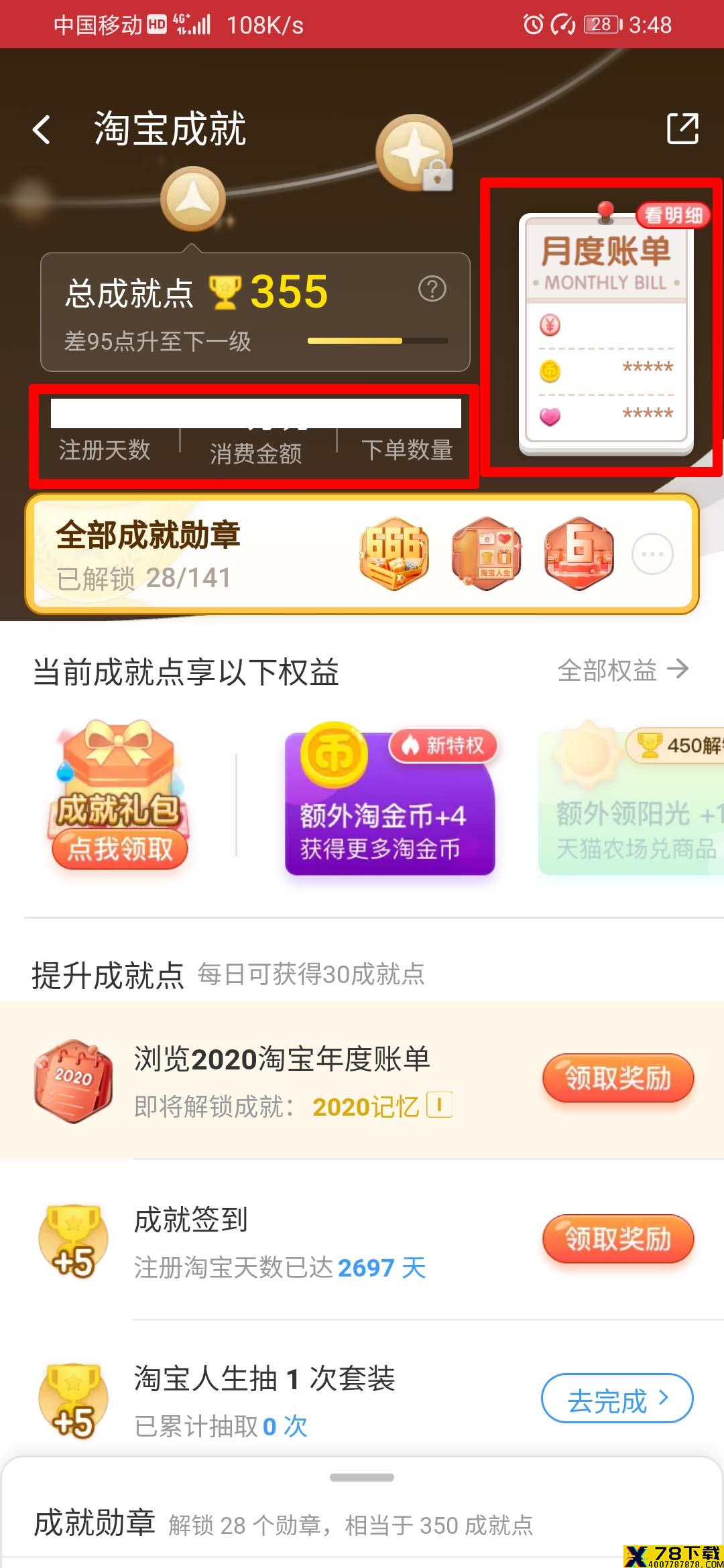This screenshot has width=724, height=1568.
Task: Share the achievements page
Action: (x=682, y=128)
